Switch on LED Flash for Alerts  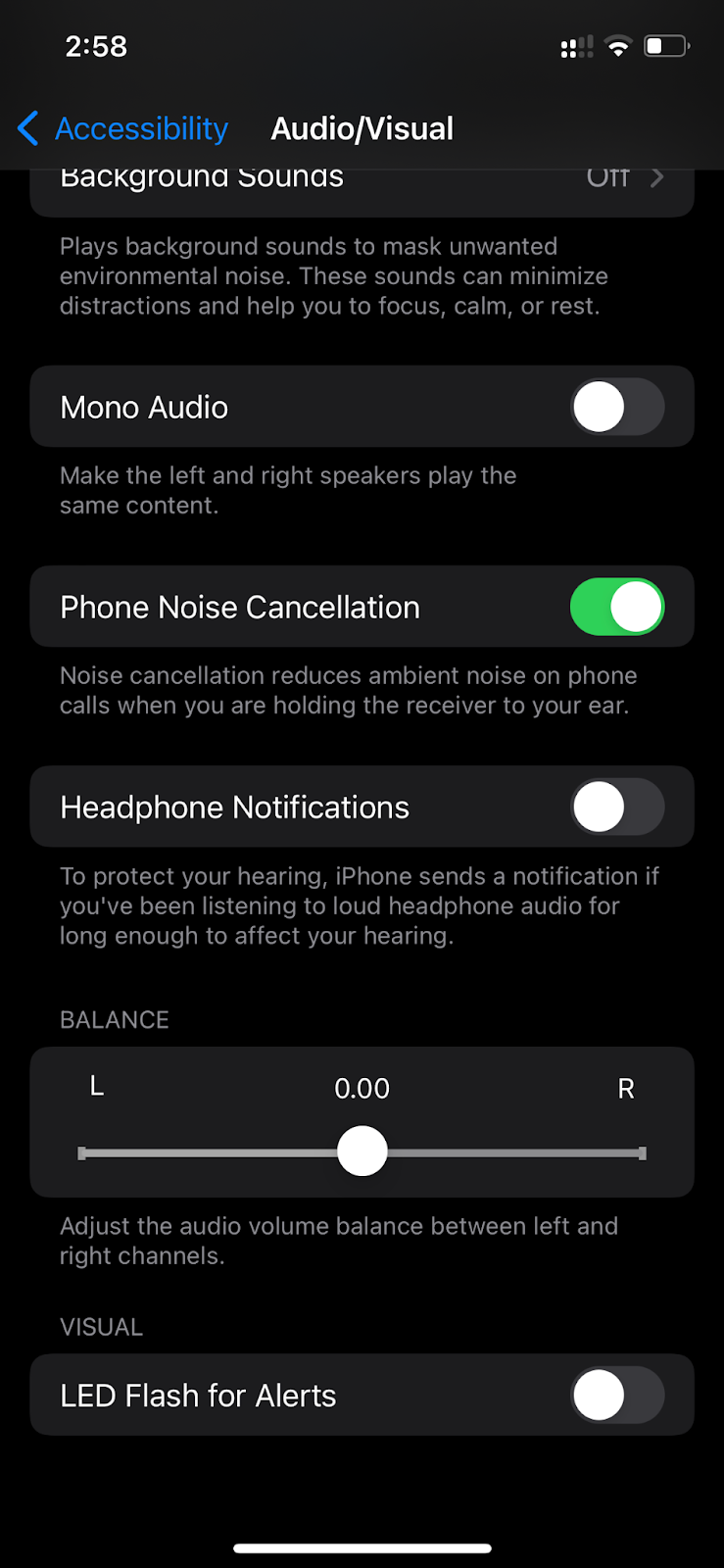pos(616,1396)
